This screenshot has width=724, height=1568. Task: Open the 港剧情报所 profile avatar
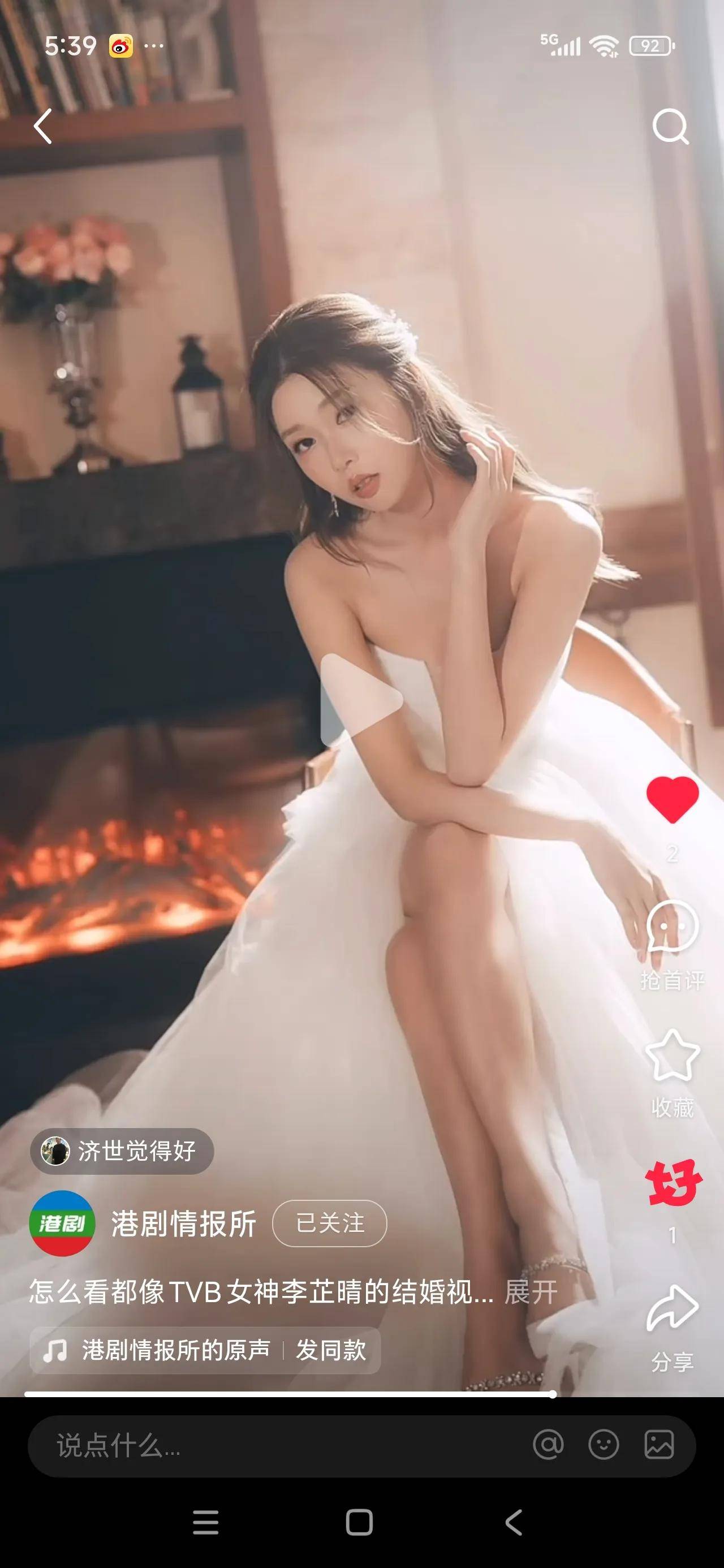(62, 1223)
